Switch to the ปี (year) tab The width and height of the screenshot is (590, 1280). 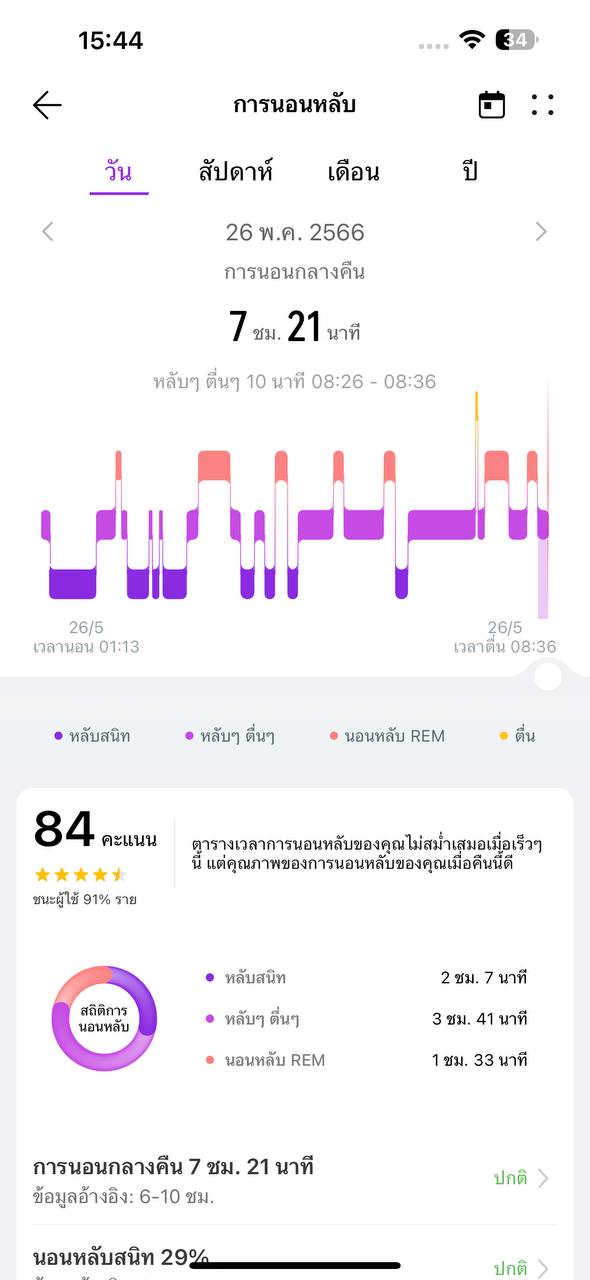click(470, 172)
